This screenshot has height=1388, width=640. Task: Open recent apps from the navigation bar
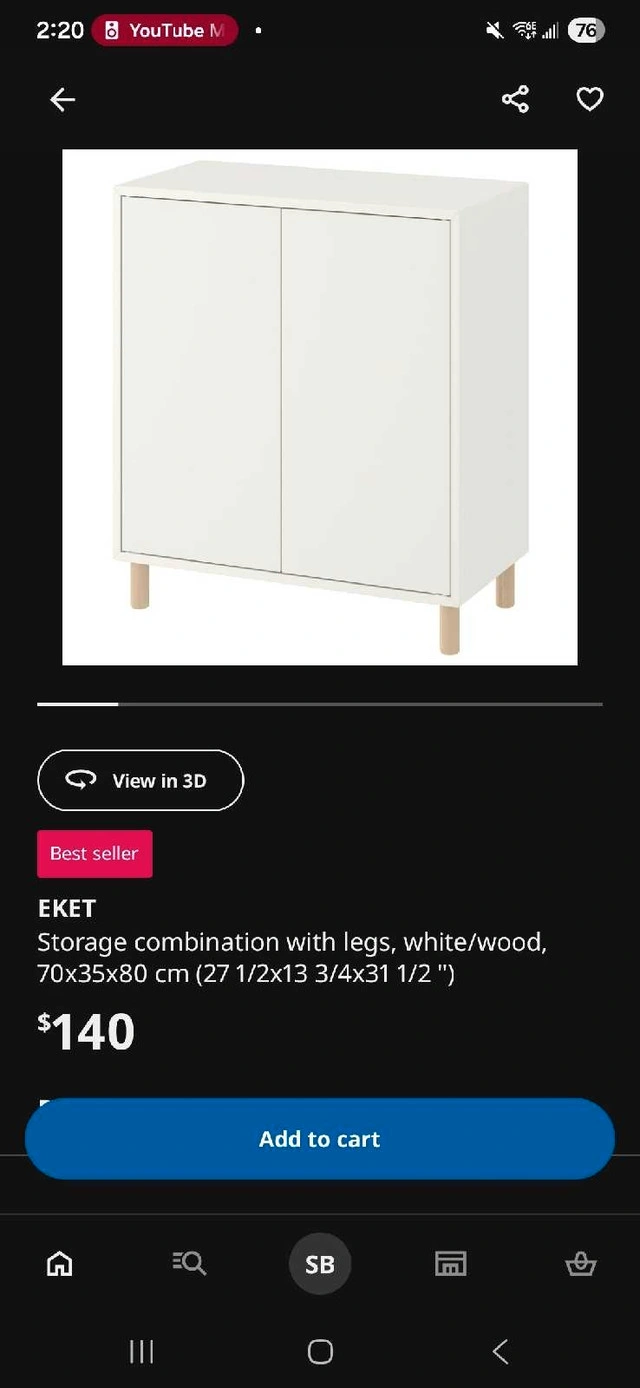[x=142, y=1352]
